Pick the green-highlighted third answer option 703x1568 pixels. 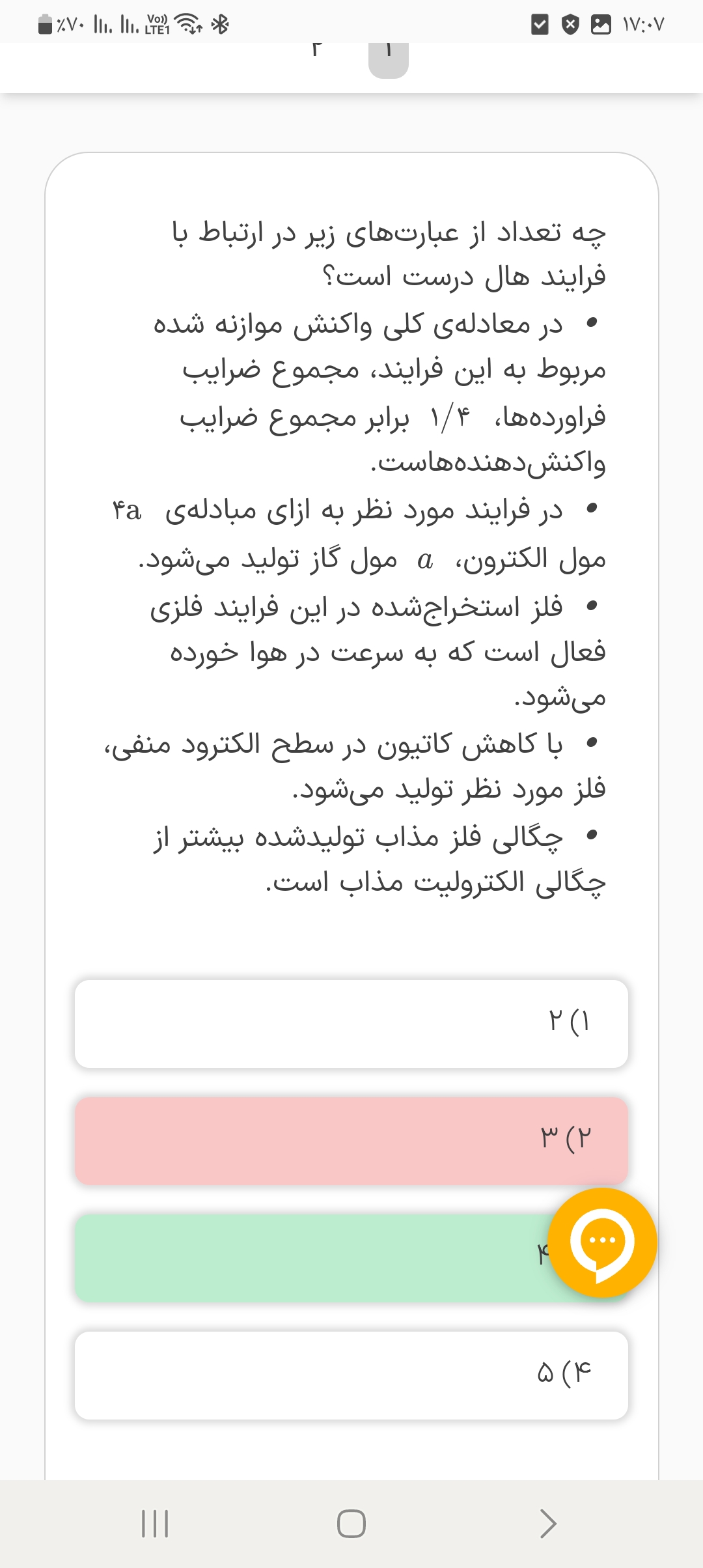[x=312, y=1258]
